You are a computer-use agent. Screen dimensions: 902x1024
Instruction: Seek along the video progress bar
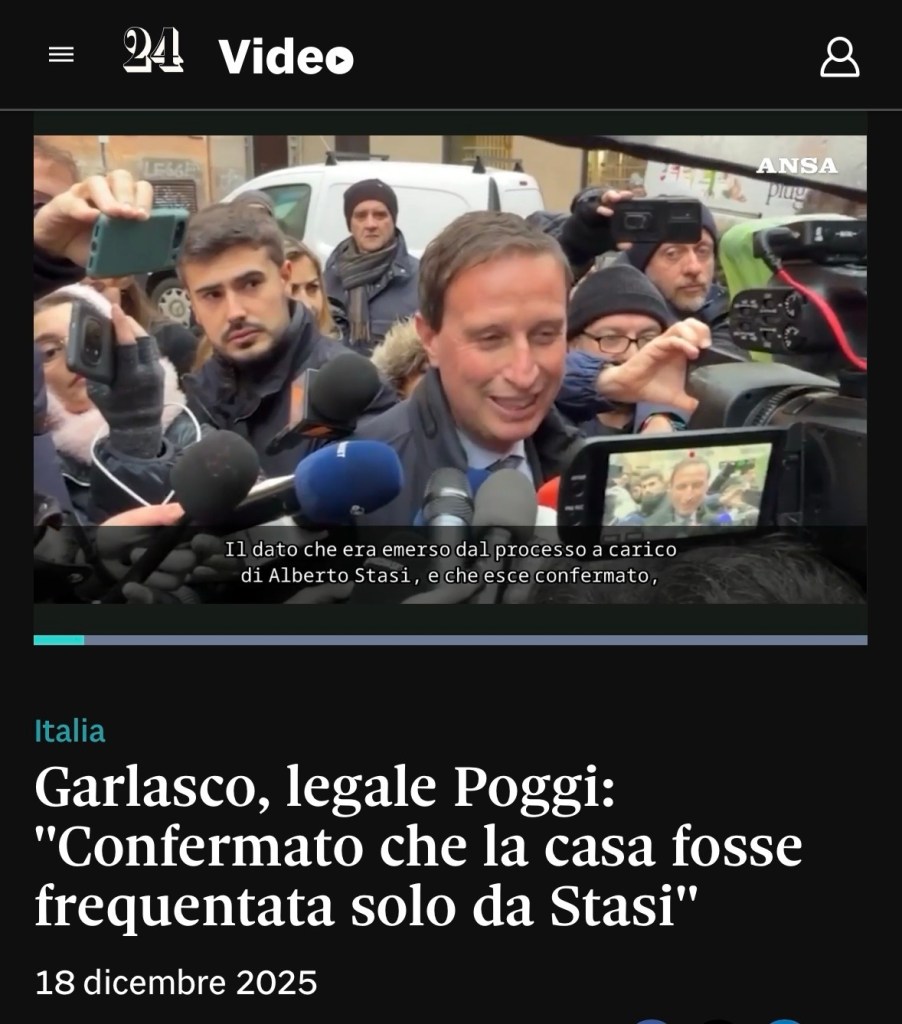click(450, 640)
